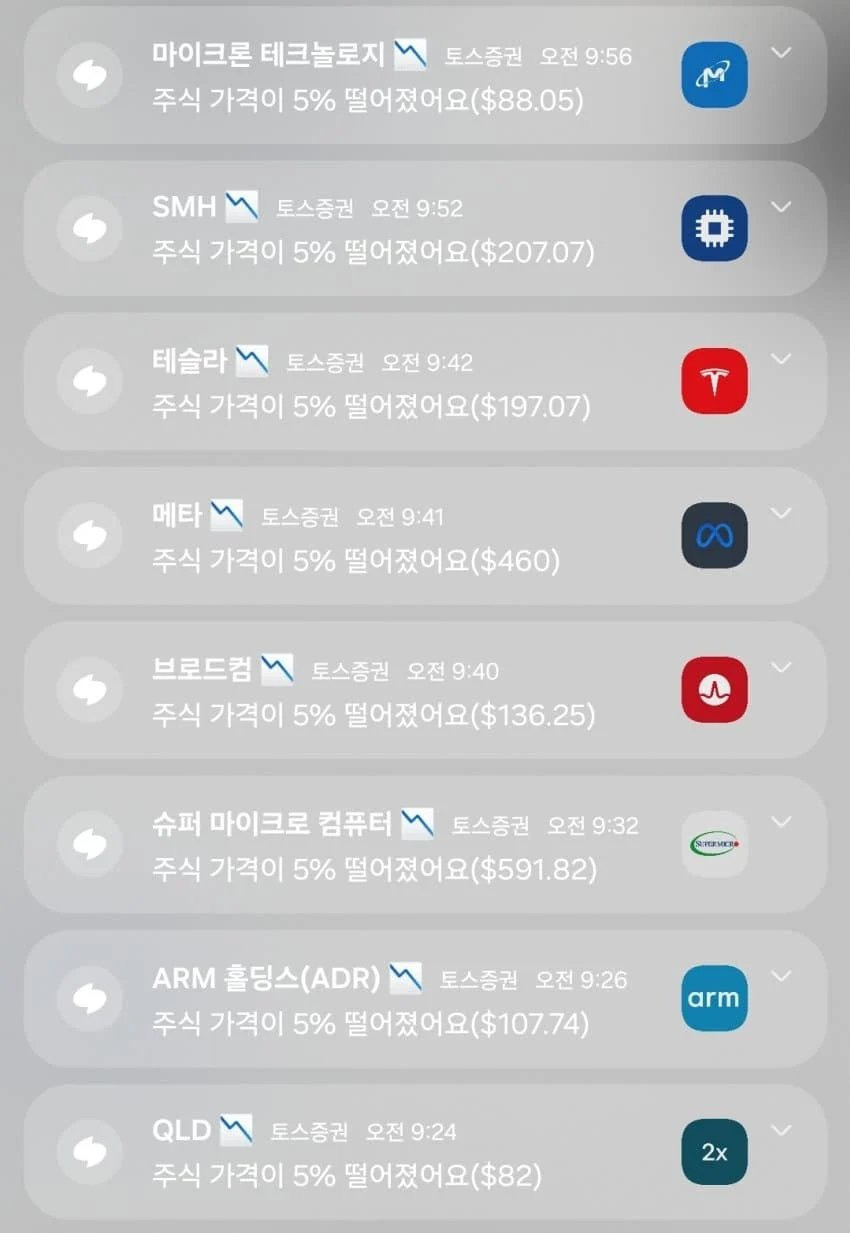Select the Super Micro Computer logo icon

(x=713, y=844)
